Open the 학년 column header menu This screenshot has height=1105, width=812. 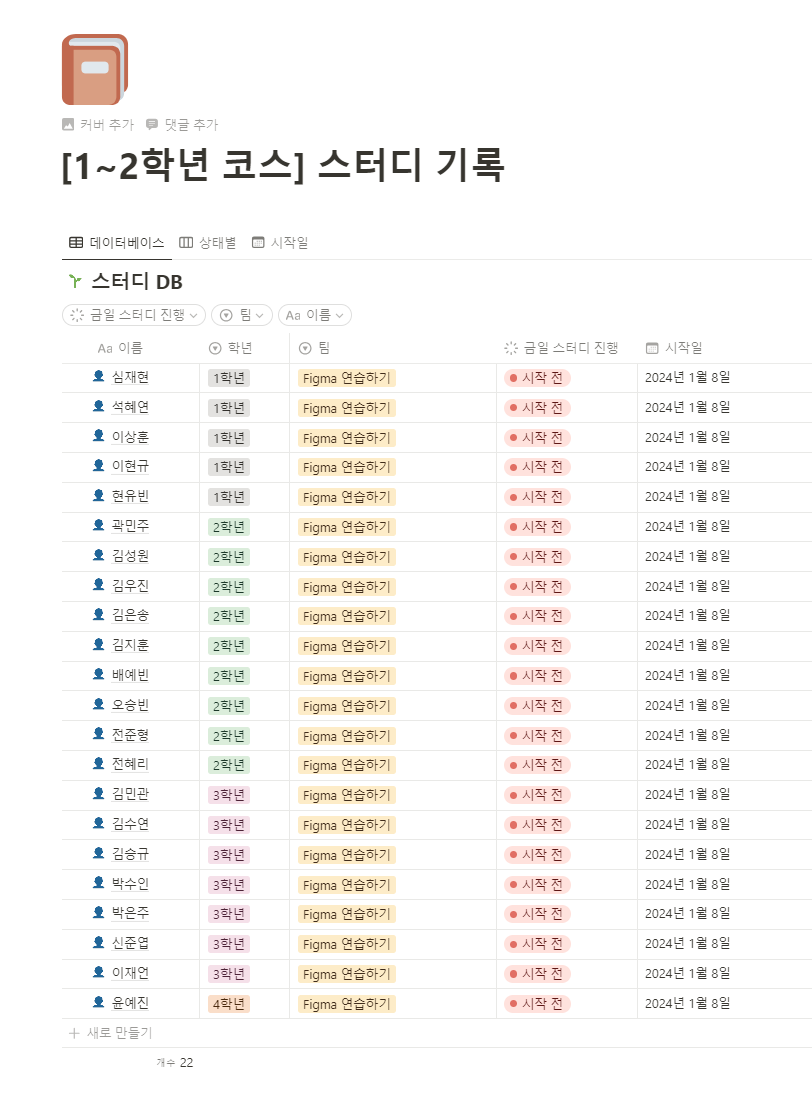coord(240,348)
